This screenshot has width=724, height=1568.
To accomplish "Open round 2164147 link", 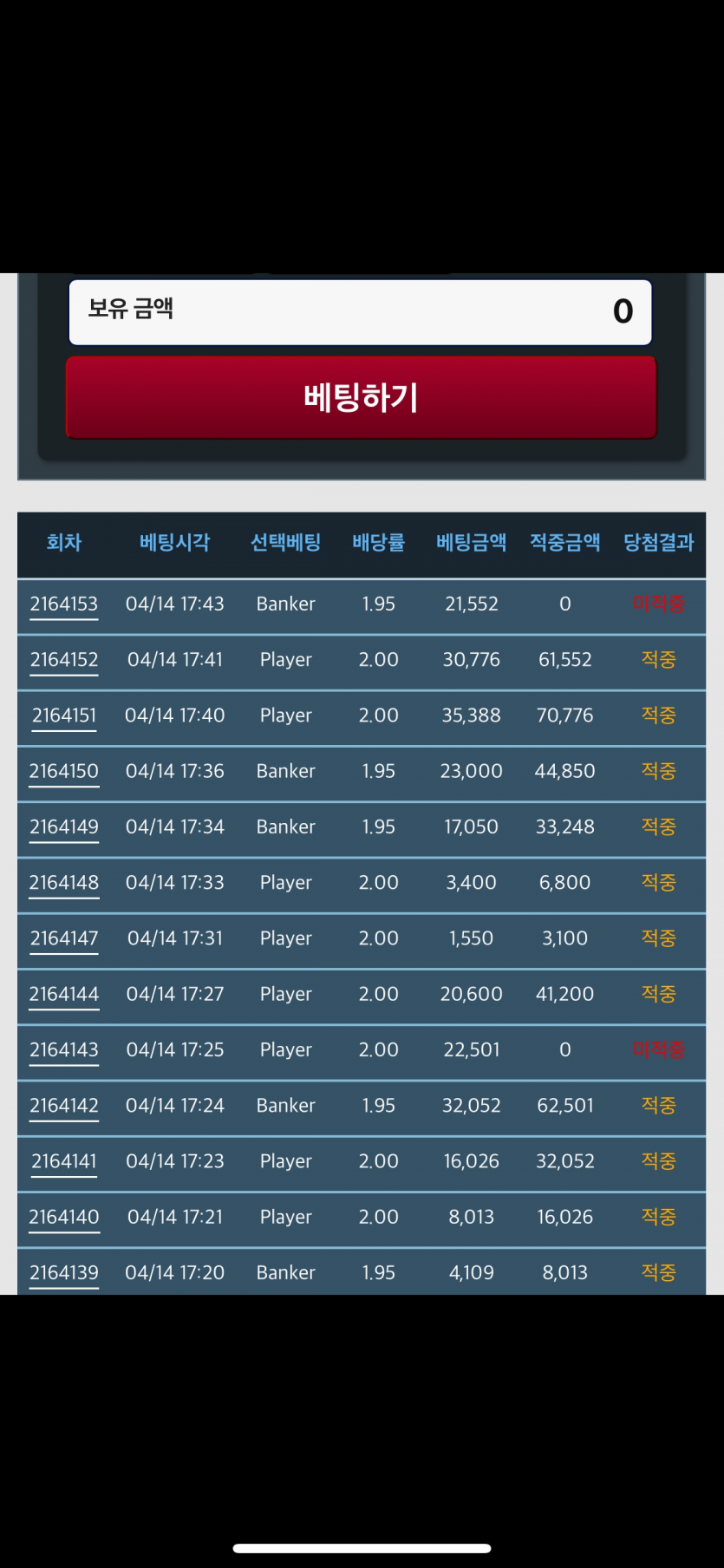I will pyautogui.click(x=64, y=938).
